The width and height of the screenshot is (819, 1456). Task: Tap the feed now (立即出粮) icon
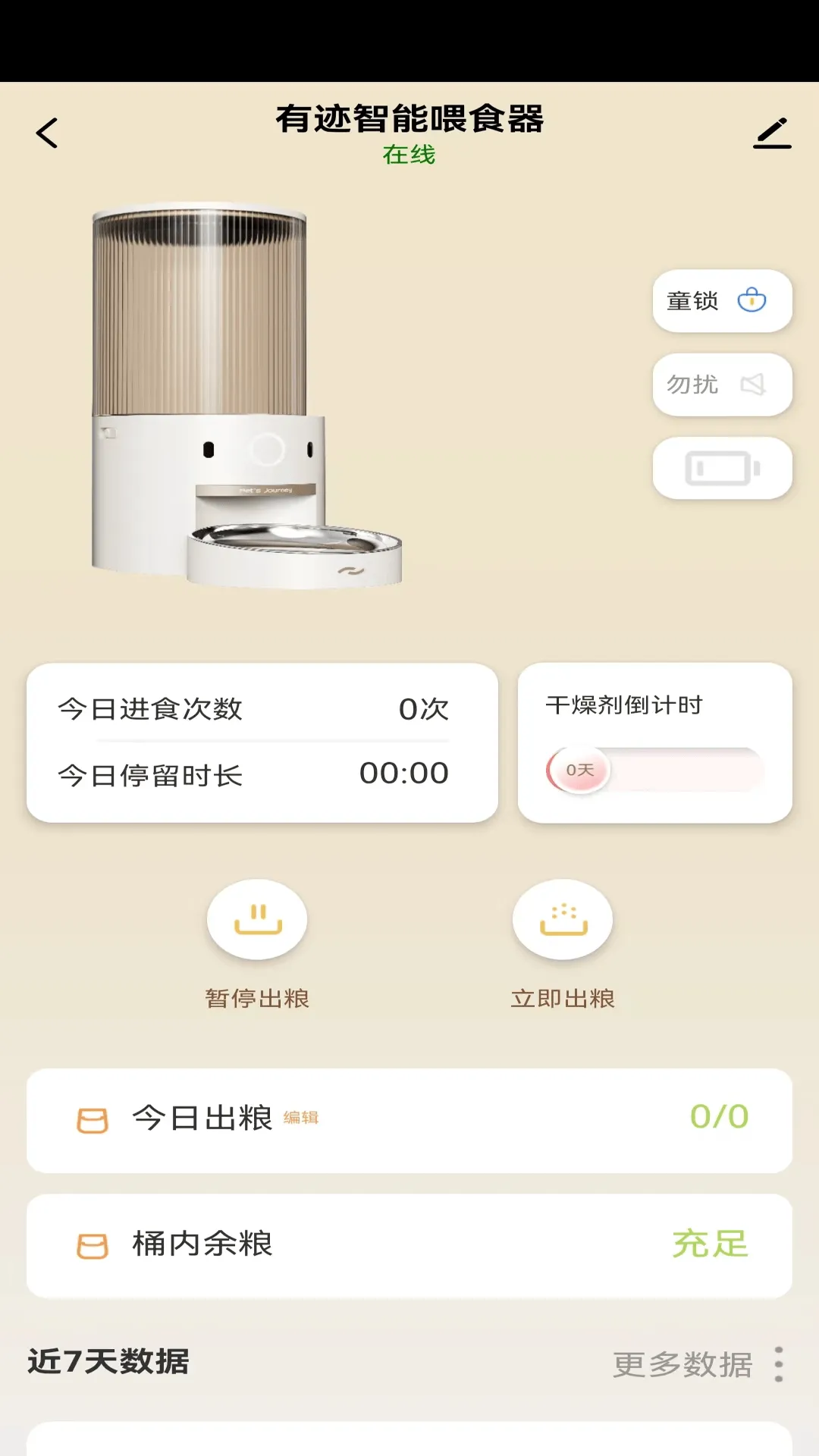pos(562,918)
